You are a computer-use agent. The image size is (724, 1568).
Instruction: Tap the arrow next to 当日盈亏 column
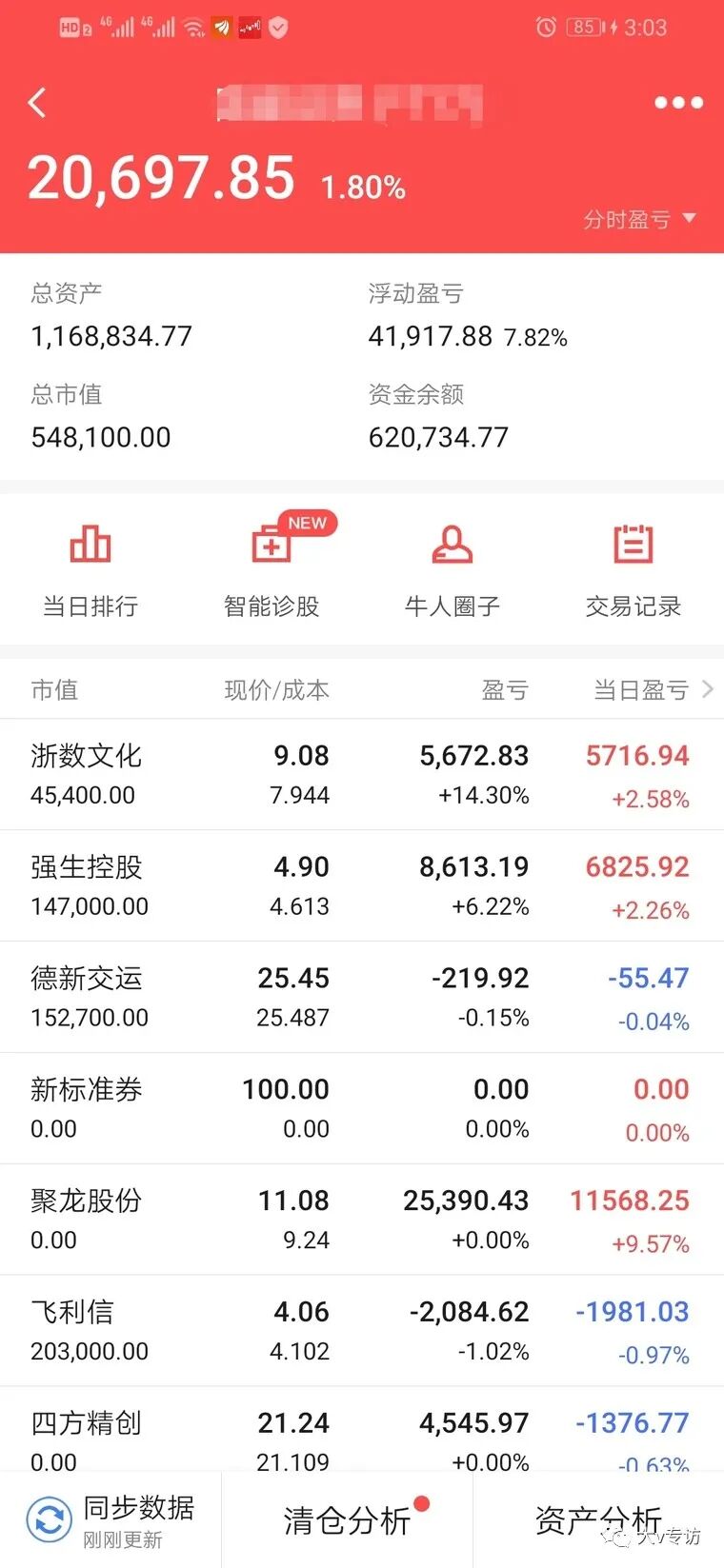click(x=708, y=689)
